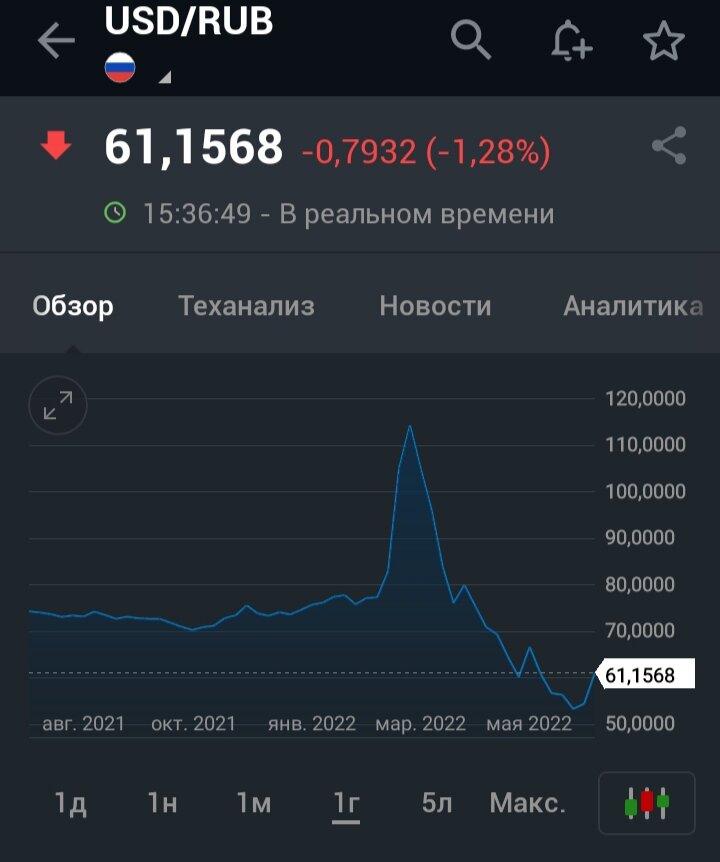Switch to the Обзор tab

[x=73, y=306]
